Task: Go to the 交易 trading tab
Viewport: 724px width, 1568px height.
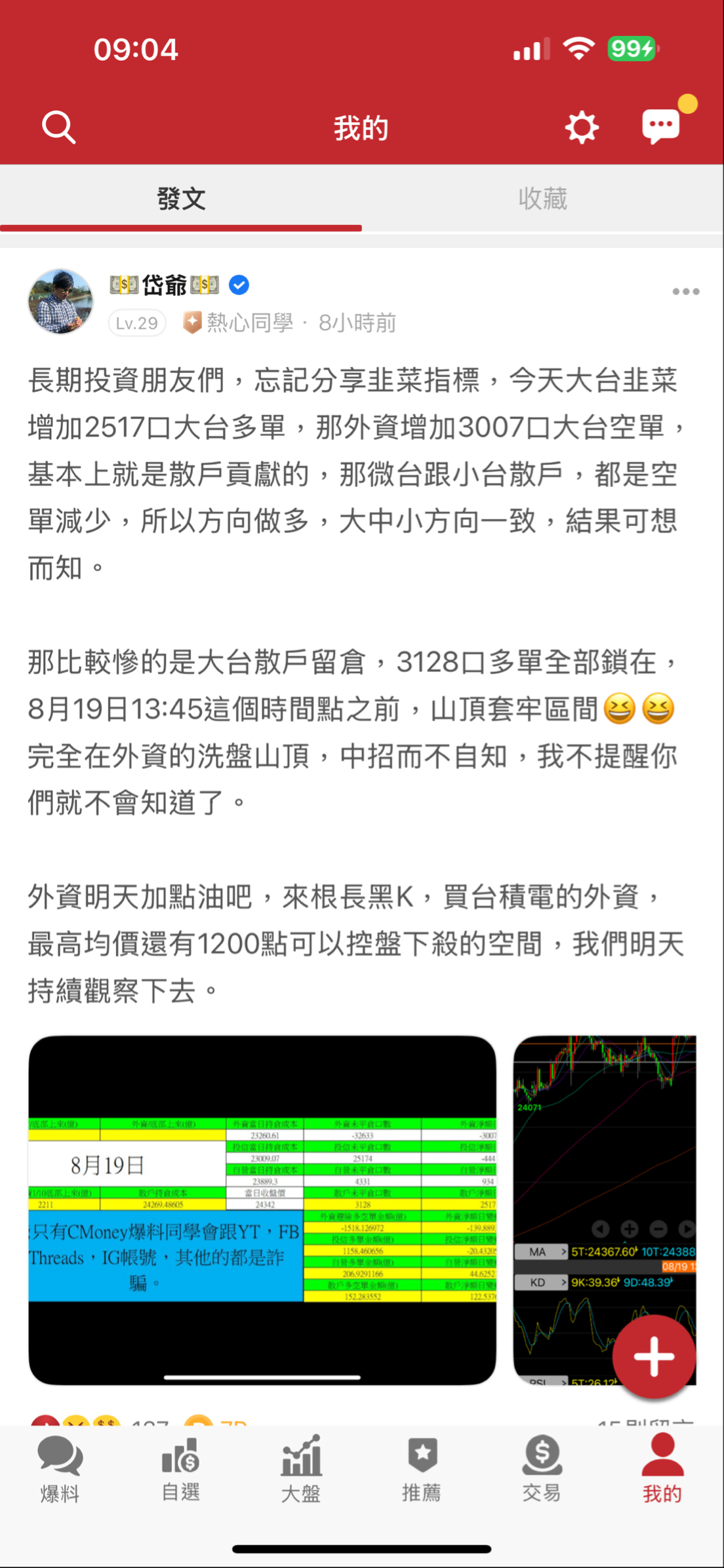Action: pyautogui.click(x=542, y=1469)
